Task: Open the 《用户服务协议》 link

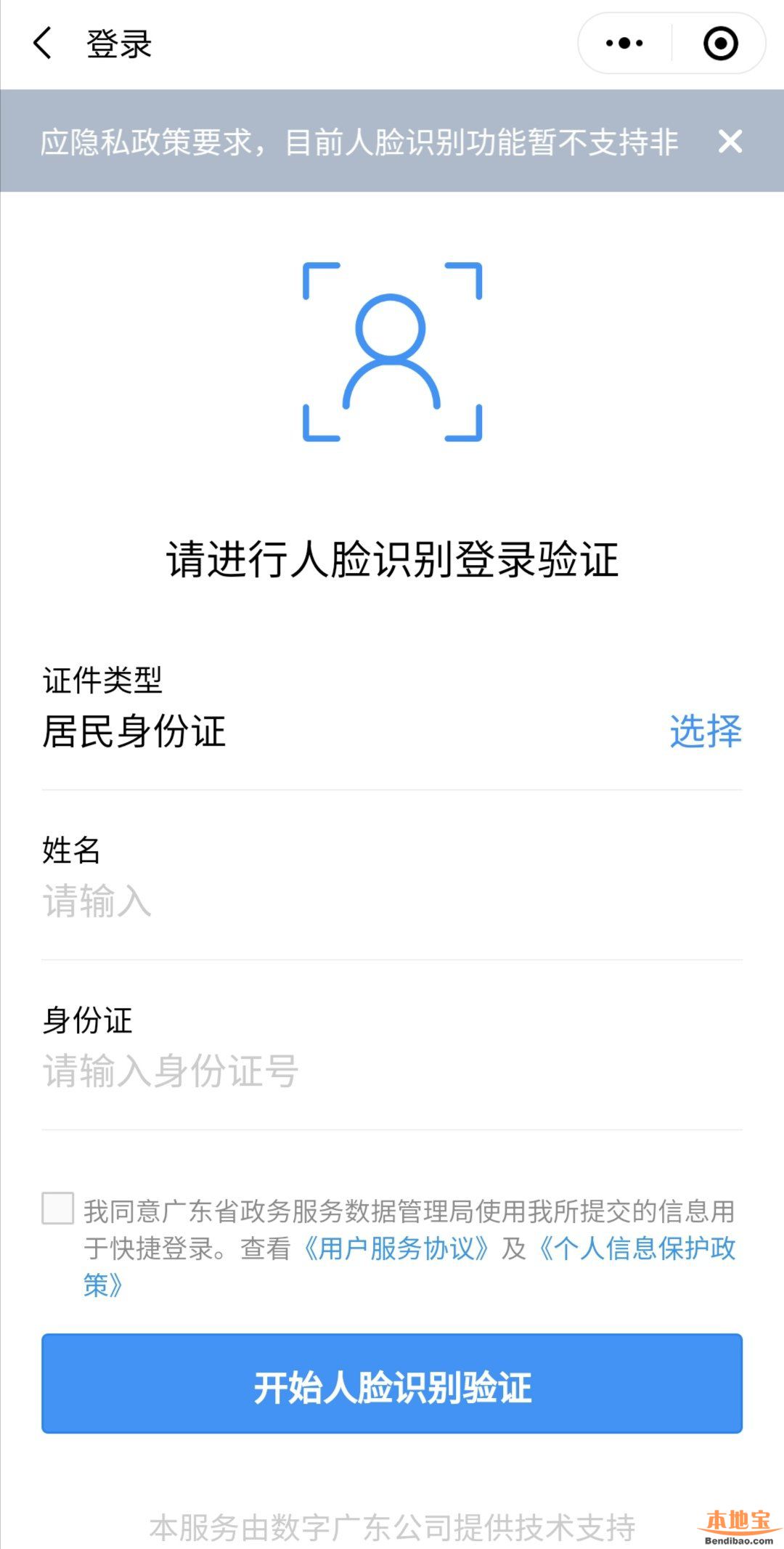Action: pos(396,1248)
